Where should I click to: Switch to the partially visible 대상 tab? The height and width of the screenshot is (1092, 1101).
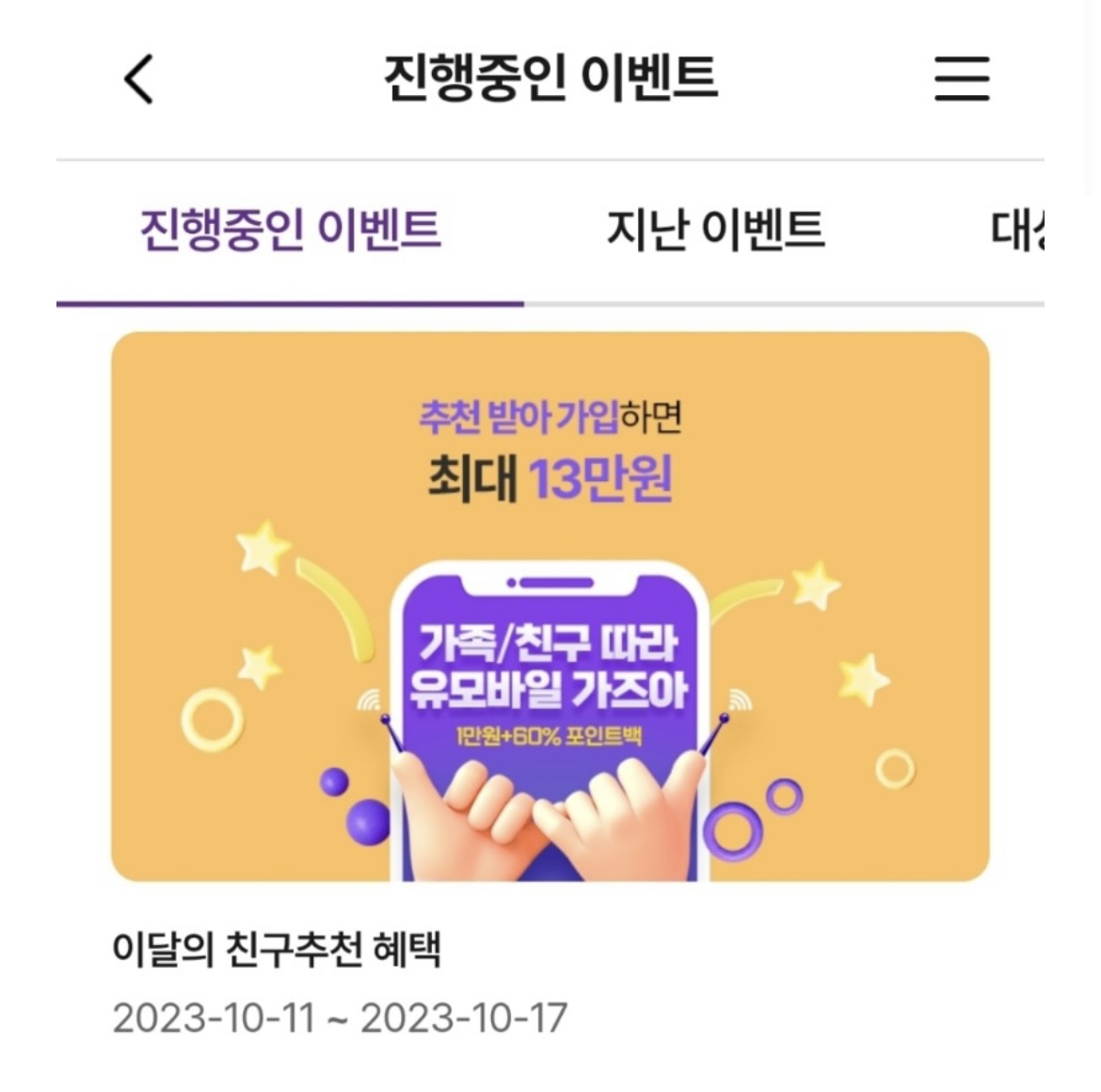(x=1018, y=231)
